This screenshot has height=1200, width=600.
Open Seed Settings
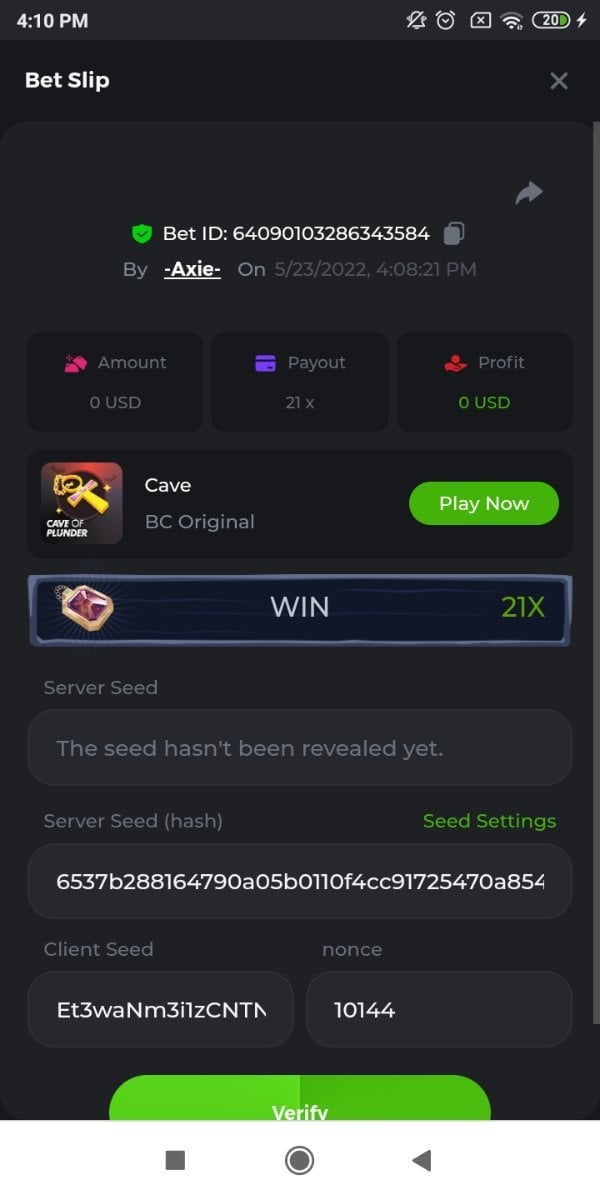coord(489,821)
